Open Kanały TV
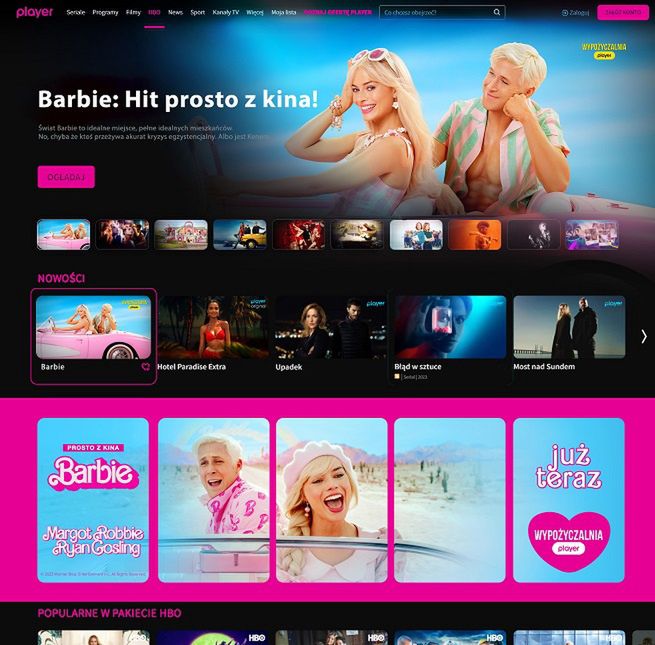The width and height of the screenshot is (655, 645). (x=226, y=13)
